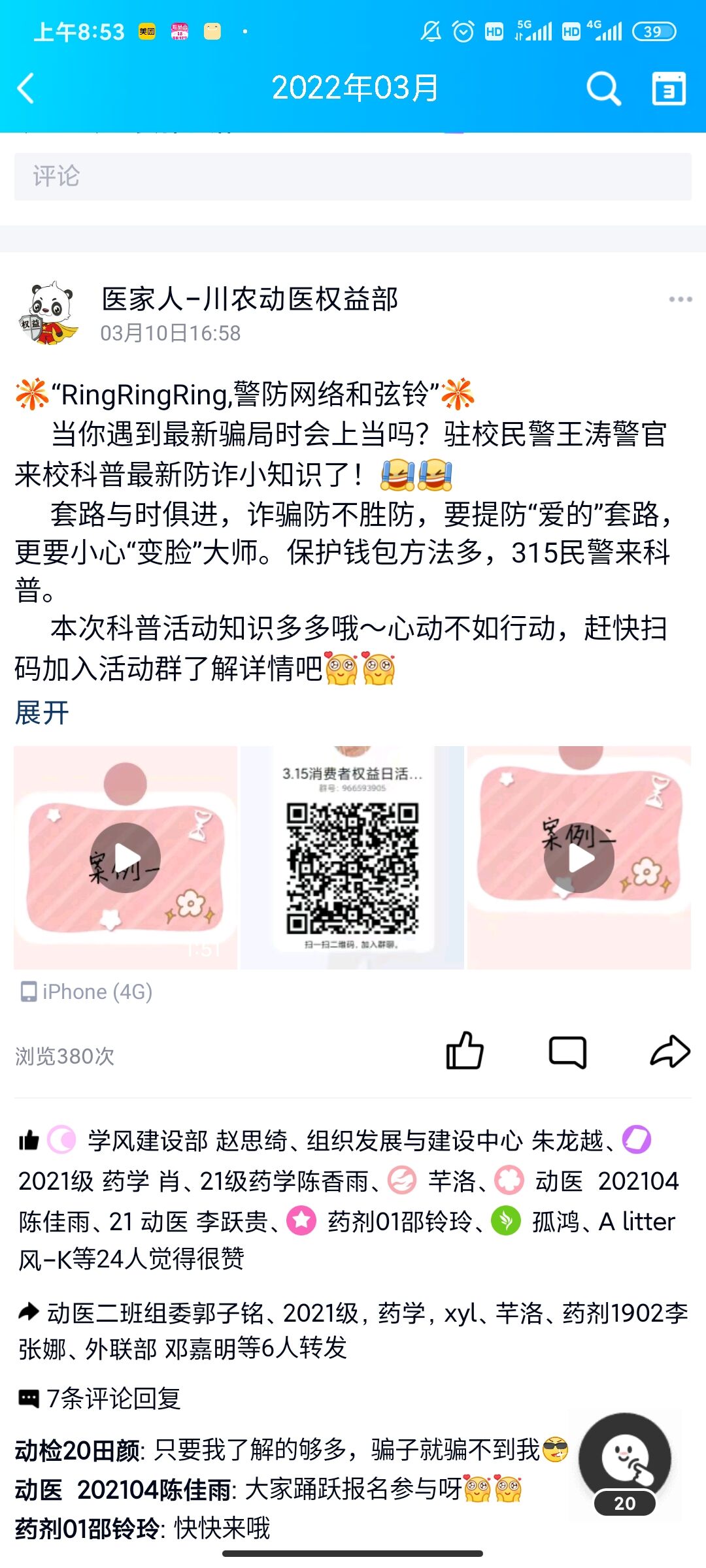Like the post with thumbs-up icon
The width and height of the screenshot is (706, 1568).
click(464, 1051)
